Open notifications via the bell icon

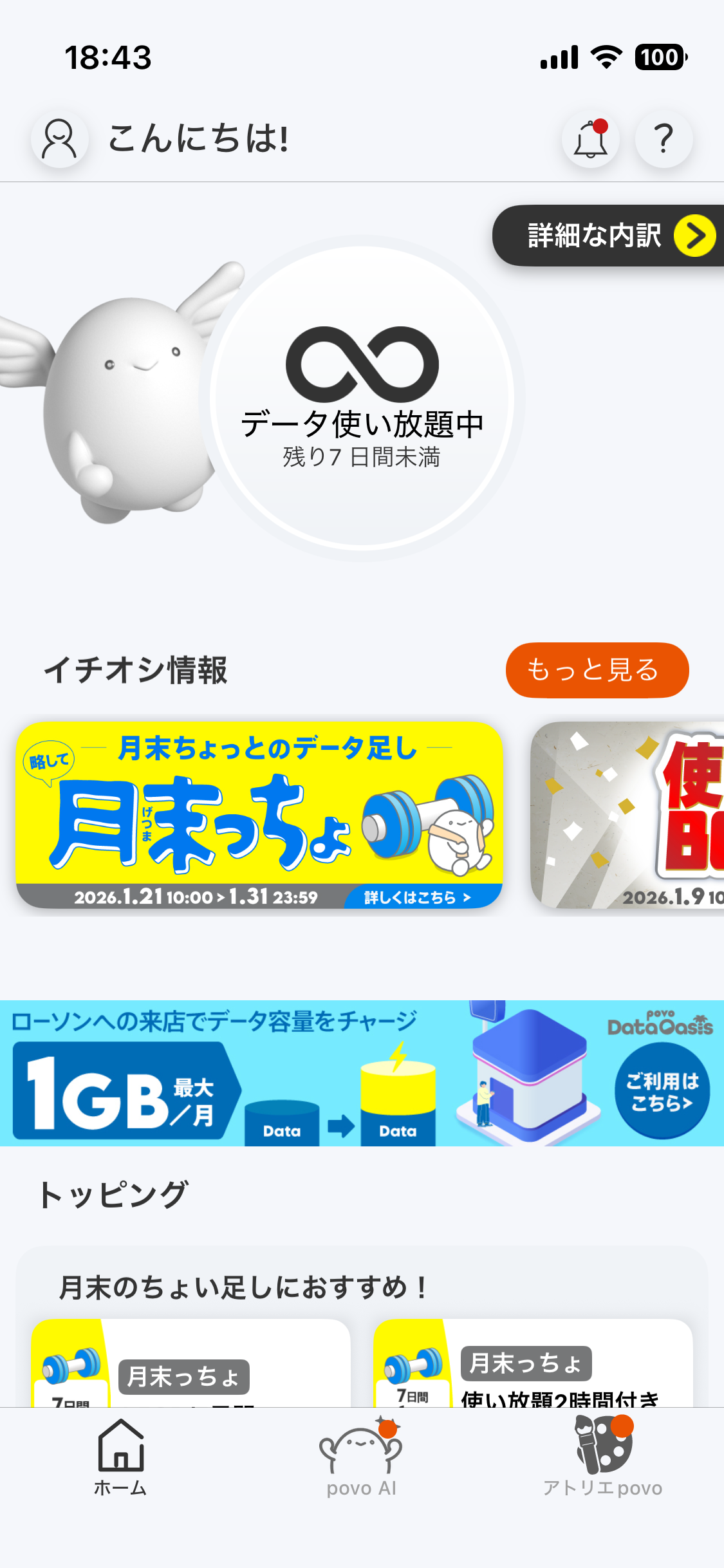tap(589, 140)
